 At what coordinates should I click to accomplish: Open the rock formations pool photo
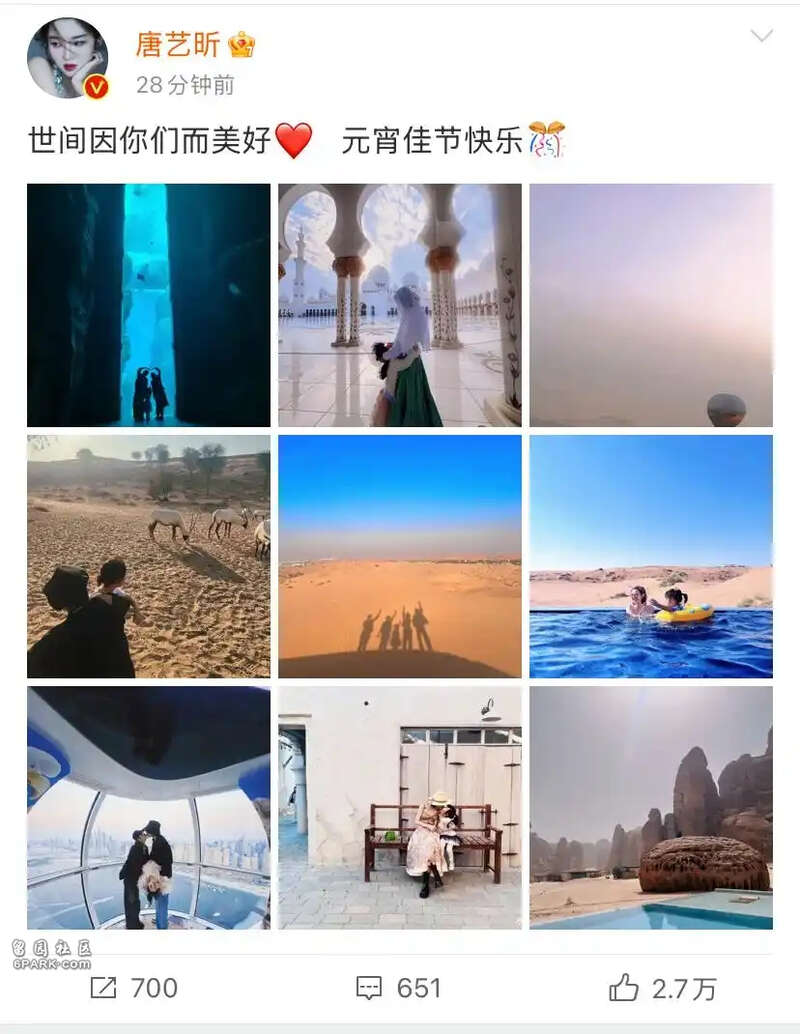coord(651,807)
